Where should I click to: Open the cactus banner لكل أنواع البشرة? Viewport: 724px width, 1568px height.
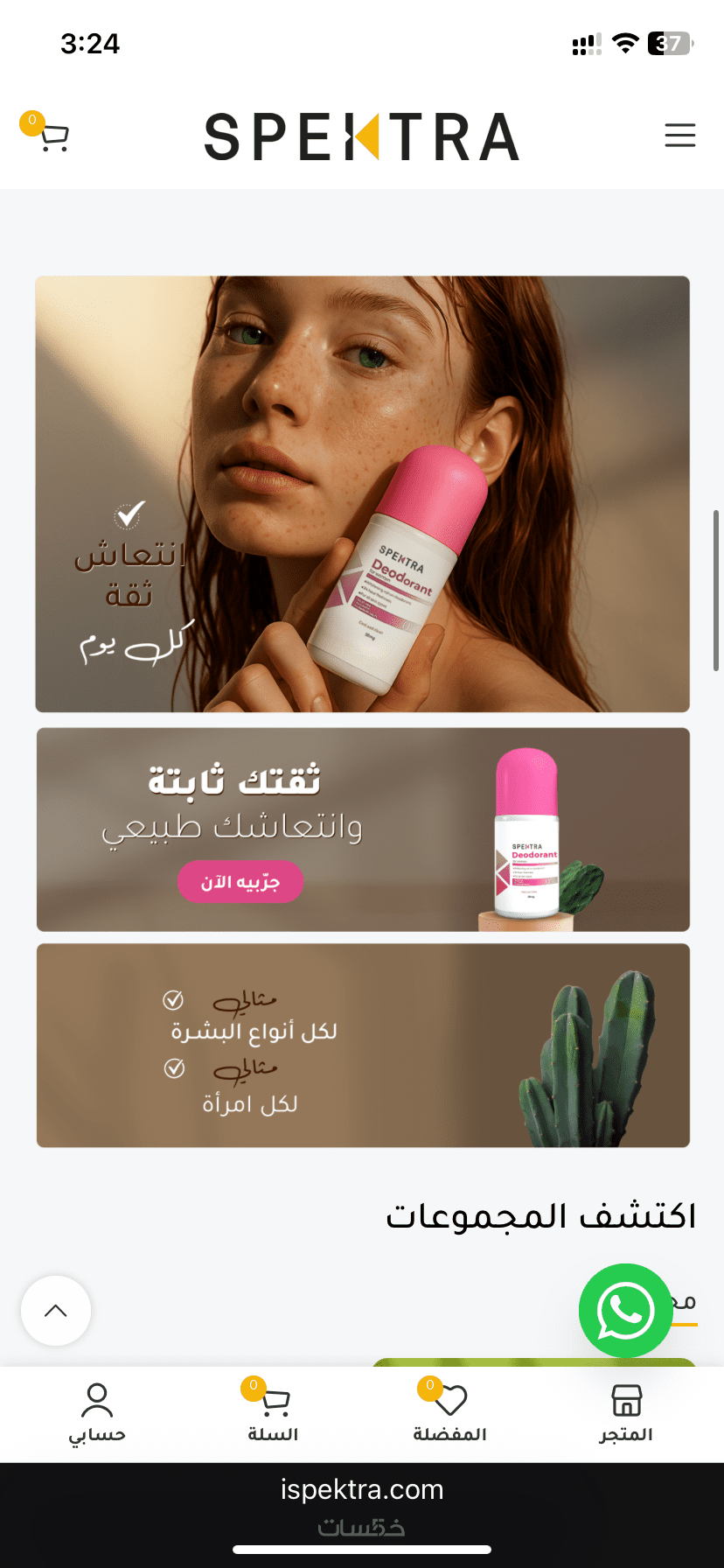[362, 1045]
